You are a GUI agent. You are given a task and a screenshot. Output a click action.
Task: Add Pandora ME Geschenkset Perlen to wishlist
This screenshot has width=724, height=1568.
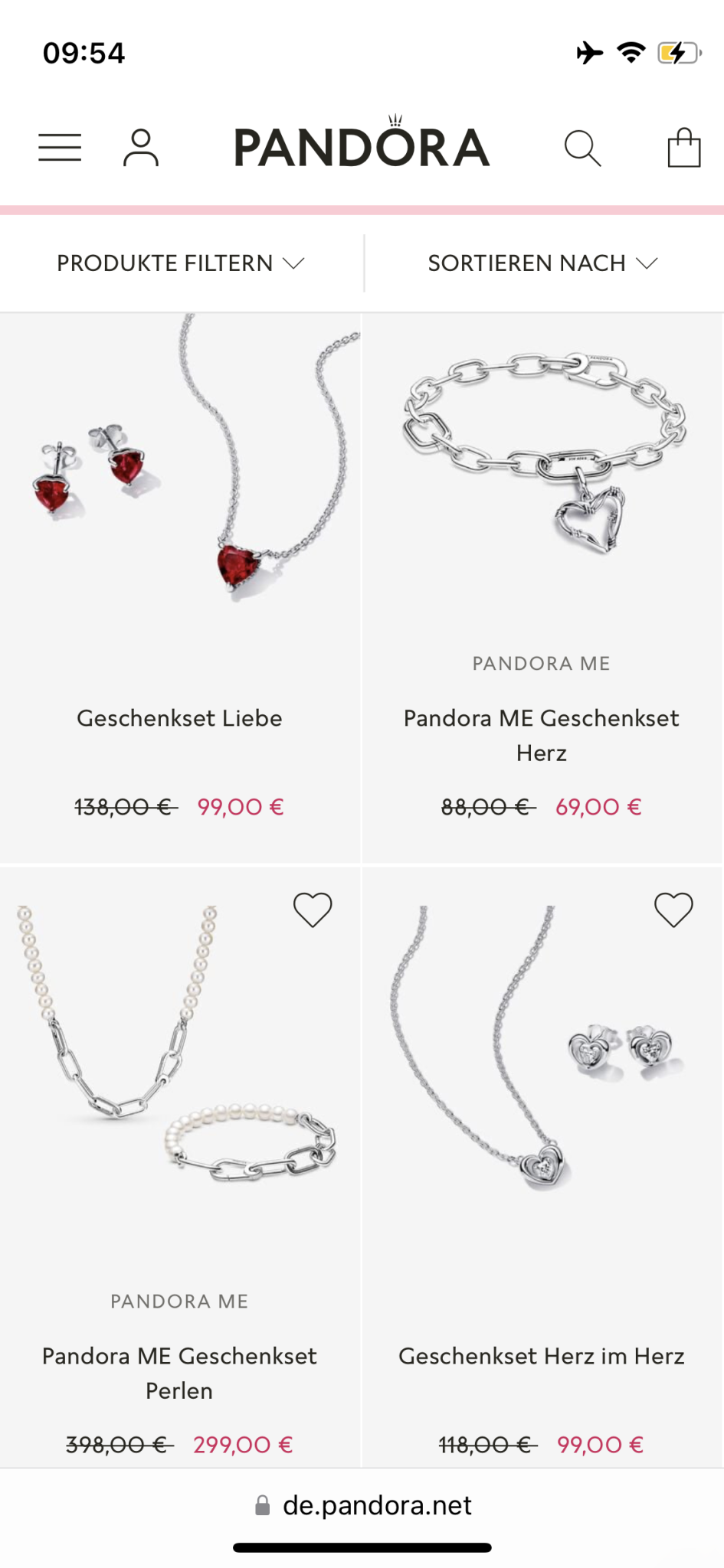tap(313, 910)
